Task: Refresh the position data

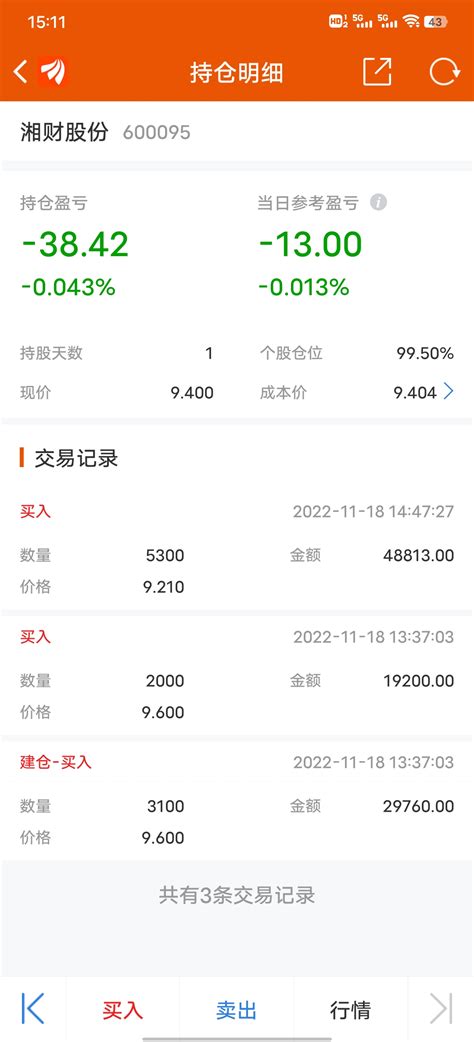Action: point(444,72)
